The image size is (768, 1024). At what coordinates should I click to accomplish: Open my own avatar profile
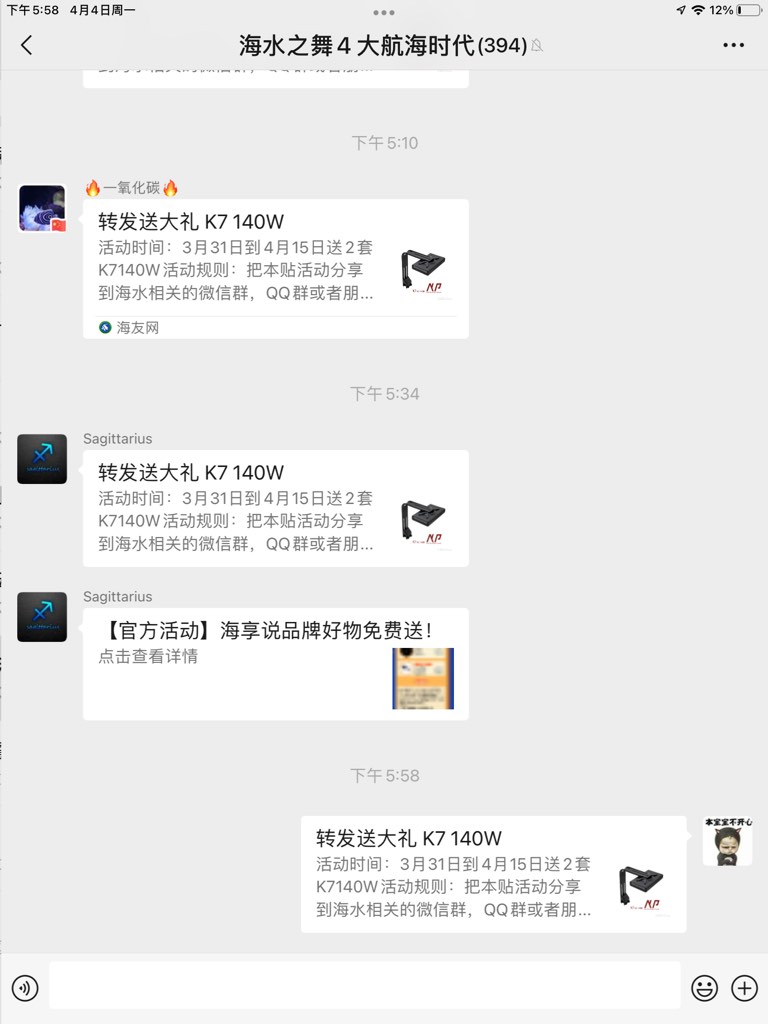coord(727,842)
